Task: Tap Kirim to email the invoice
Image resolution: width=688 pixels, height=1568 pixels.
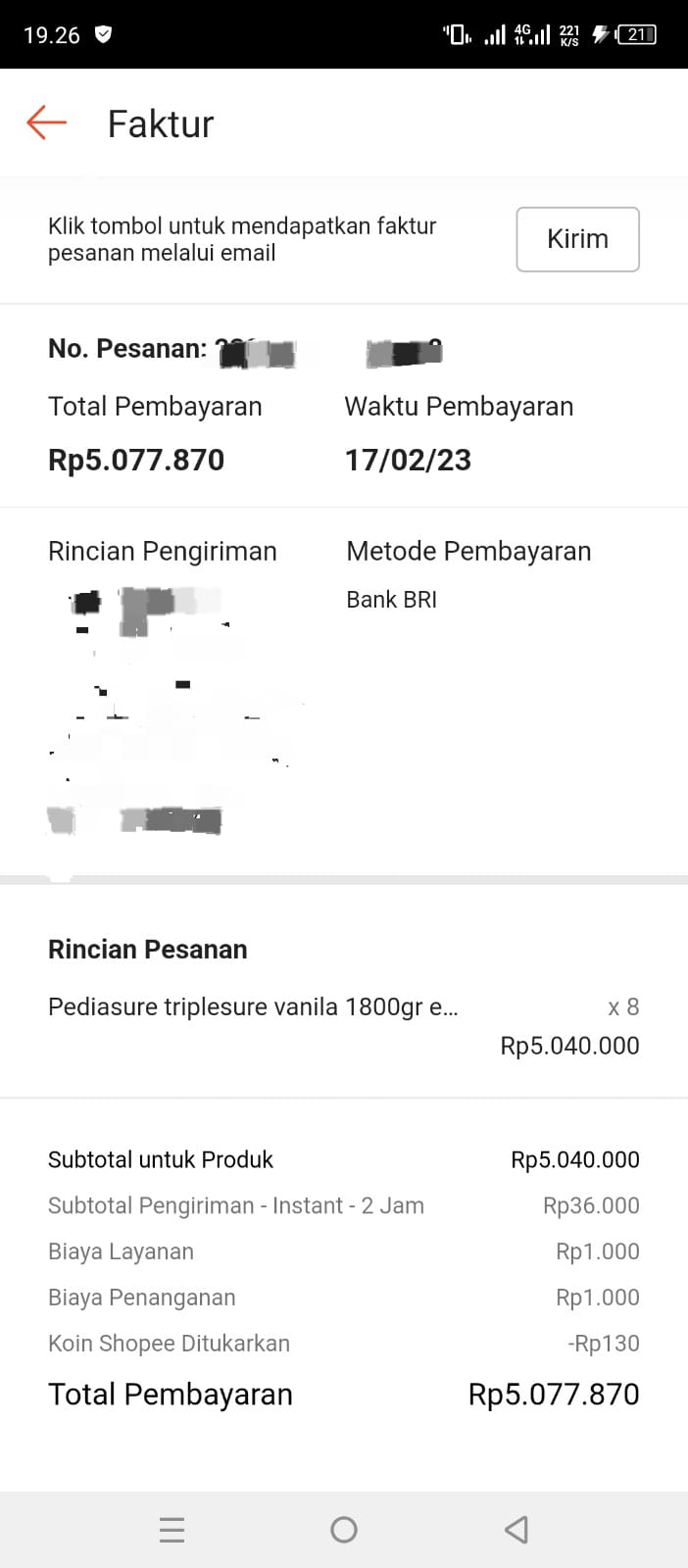Action: 577,239
